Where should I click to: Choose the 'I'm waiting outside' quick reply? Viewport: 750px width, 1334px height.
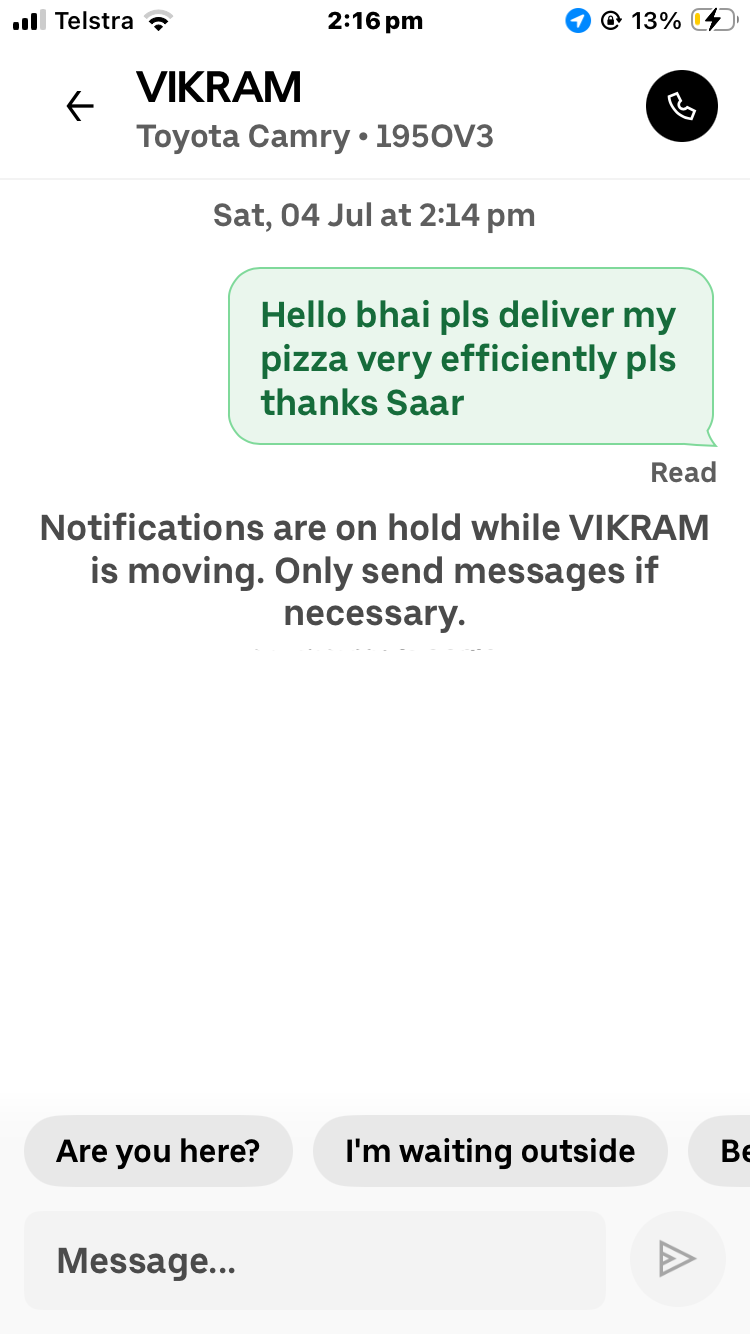[x=490, y=1151]
